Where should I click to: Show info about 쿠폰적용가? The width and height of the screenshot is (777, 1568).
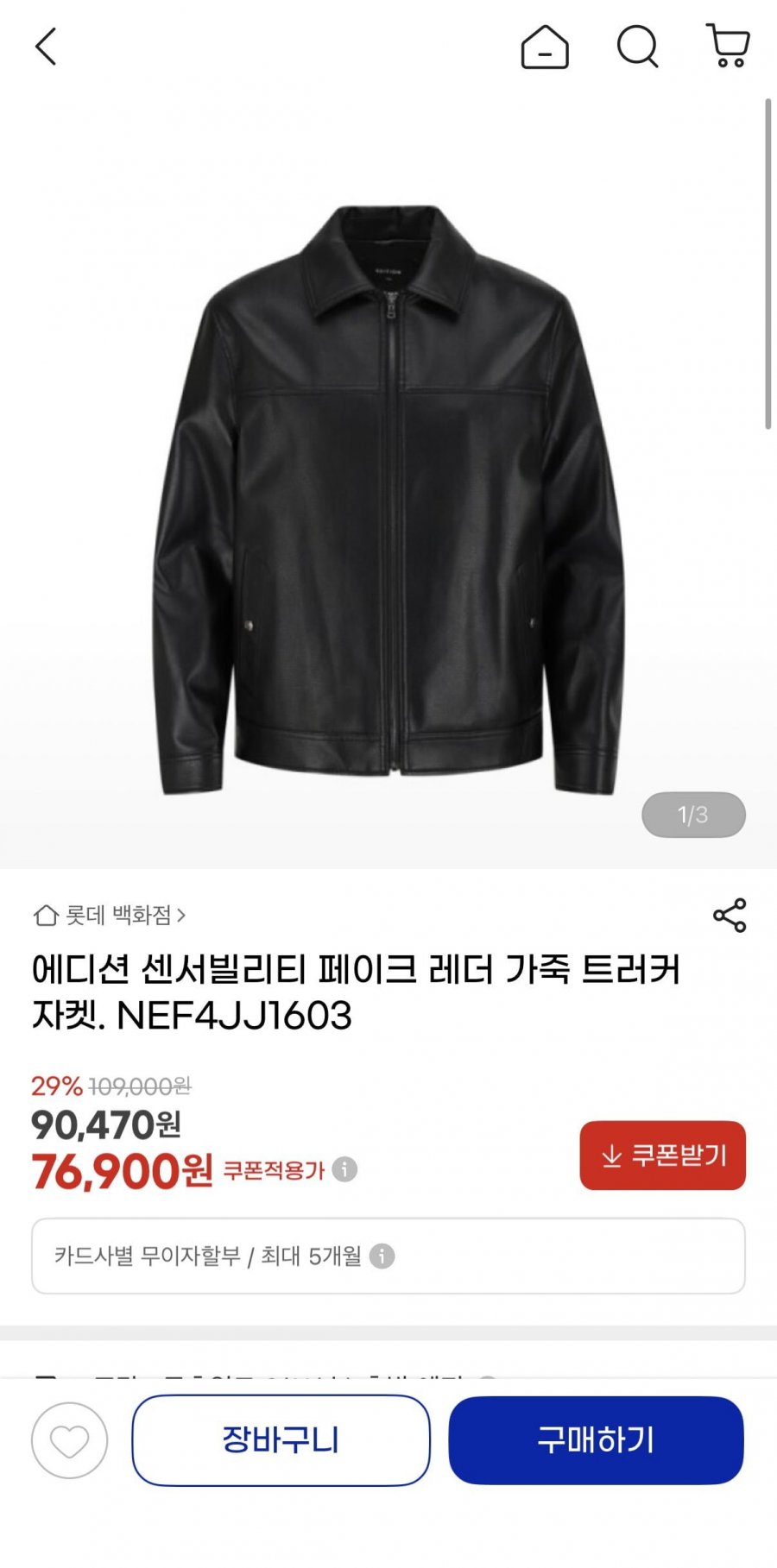[344, 1169]
